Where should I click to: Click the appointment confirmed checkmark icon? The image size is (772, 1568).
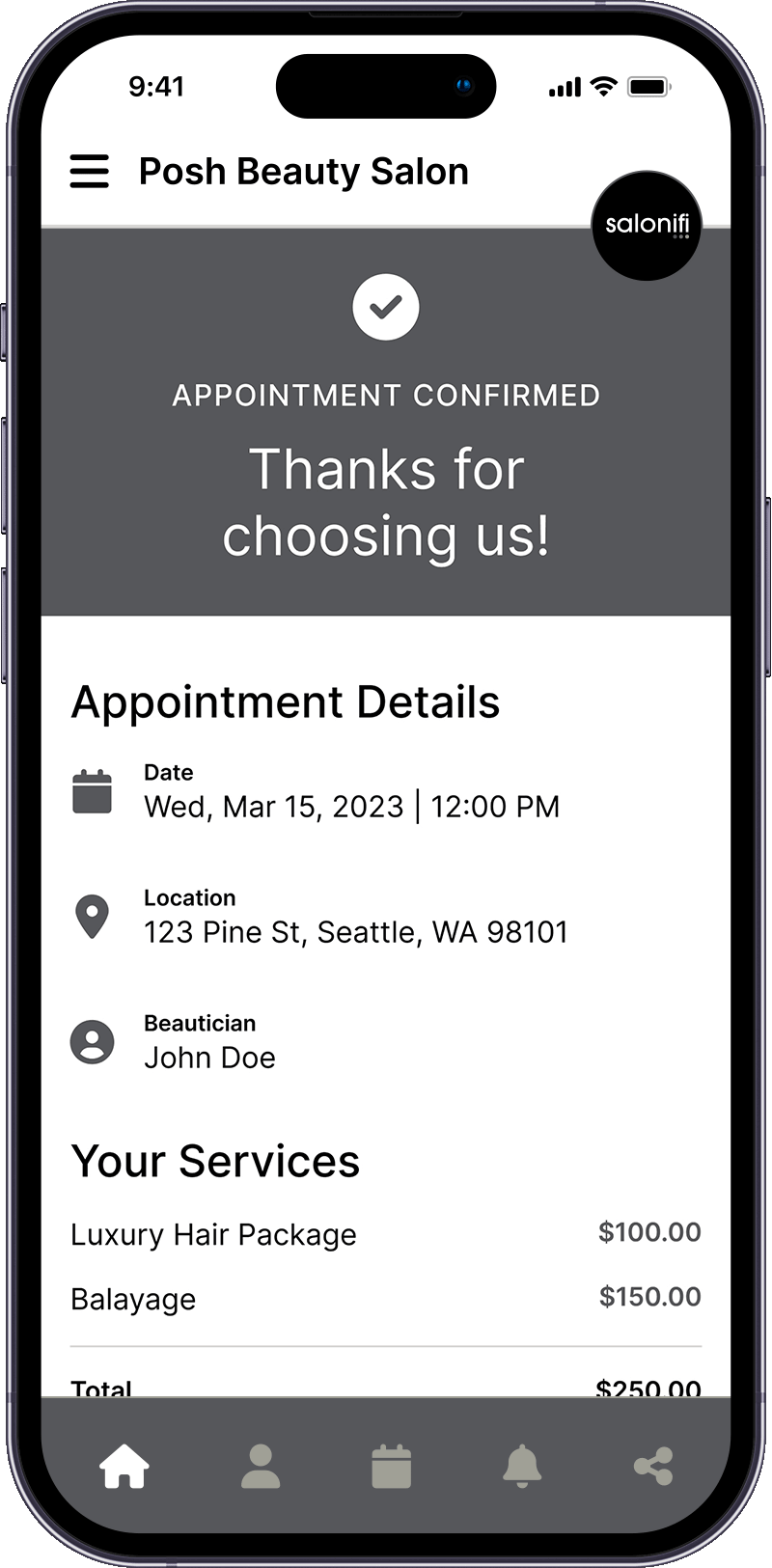pyautogui.click(x=386, y=307)
